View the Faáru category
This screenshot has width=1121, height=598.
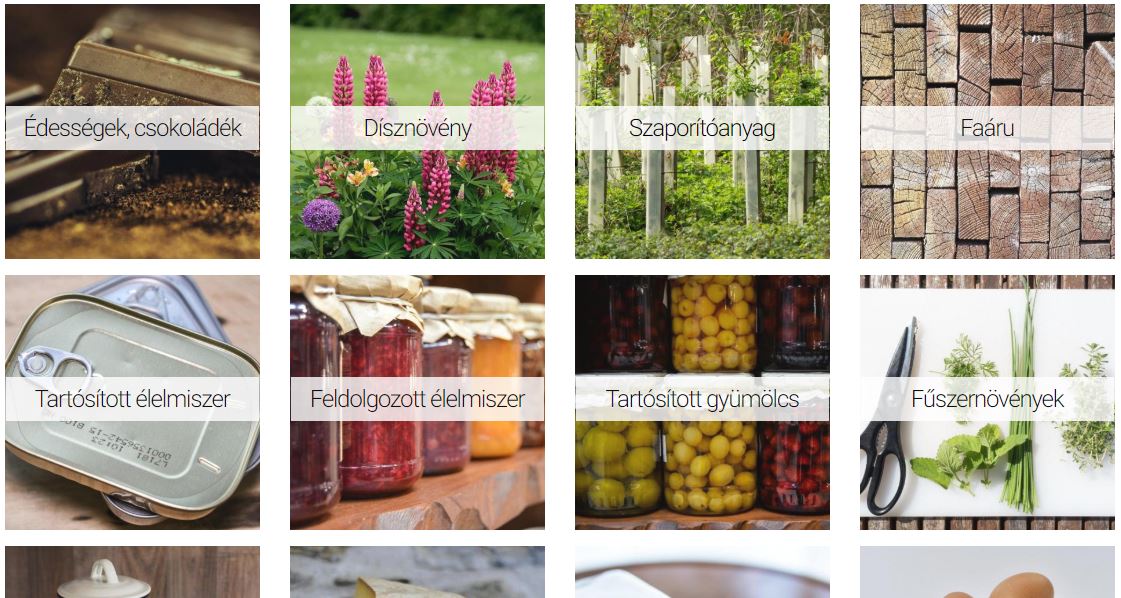[x=987, y=129]
